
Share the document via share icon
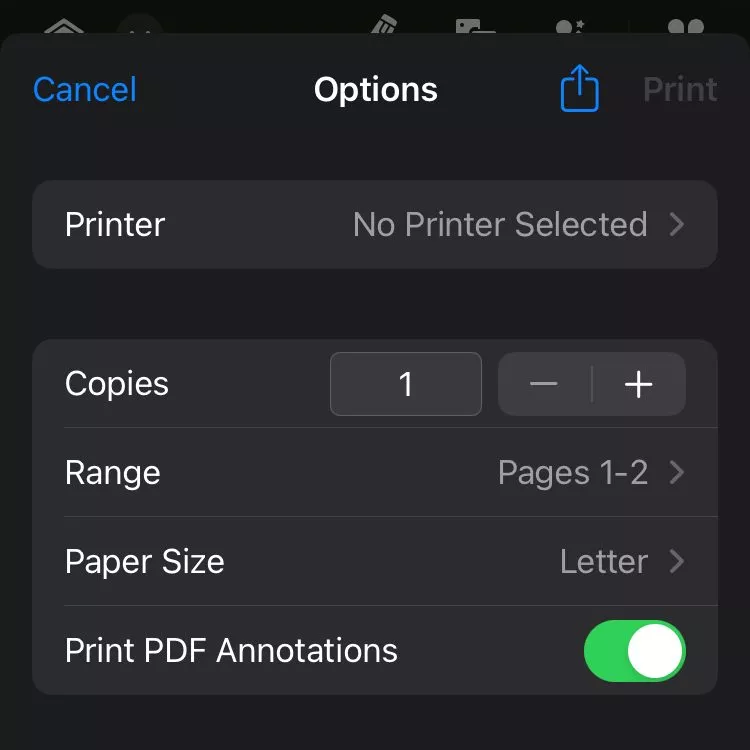[579, 90]
